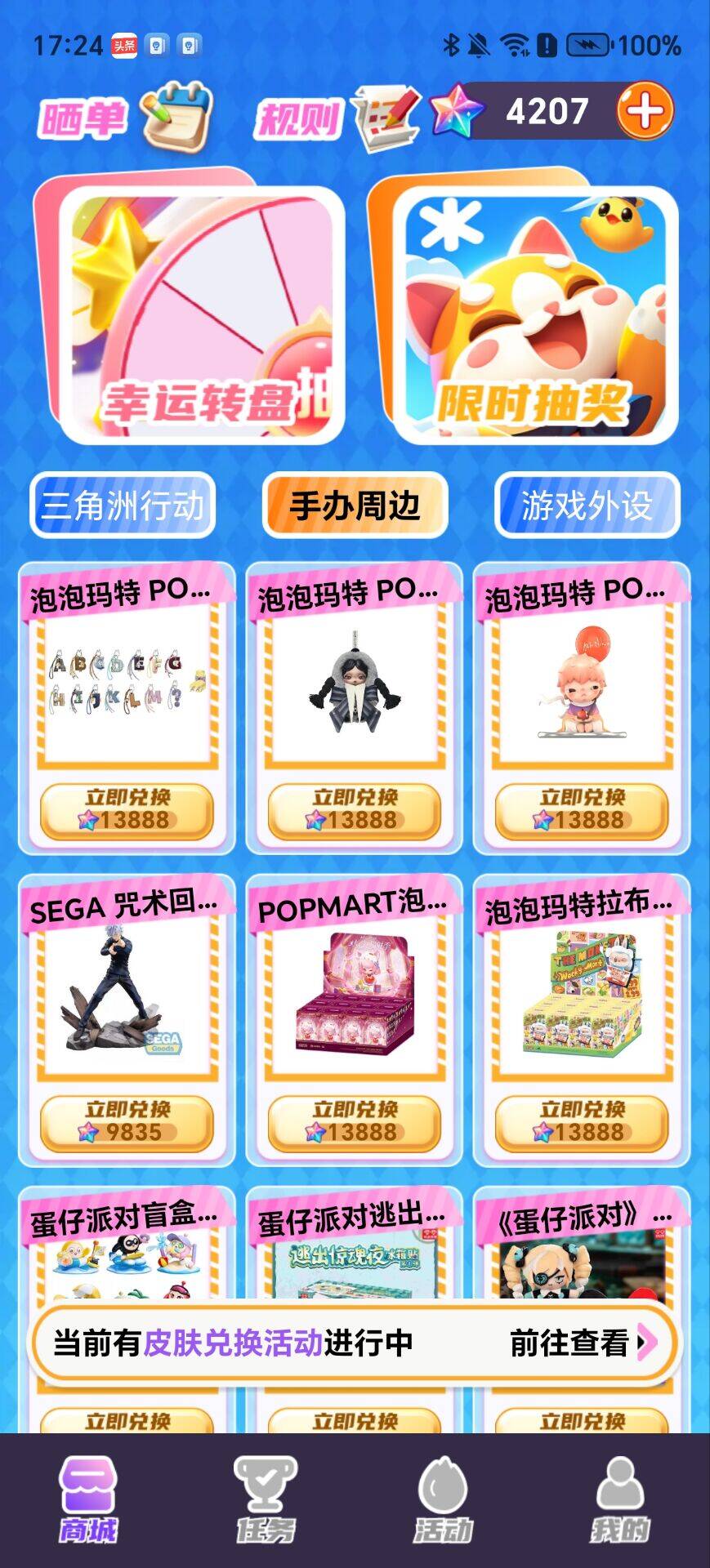Open the 晒单 share-order page
Image resolution: width=710 pixels, height=1568 pixels.
124,118
